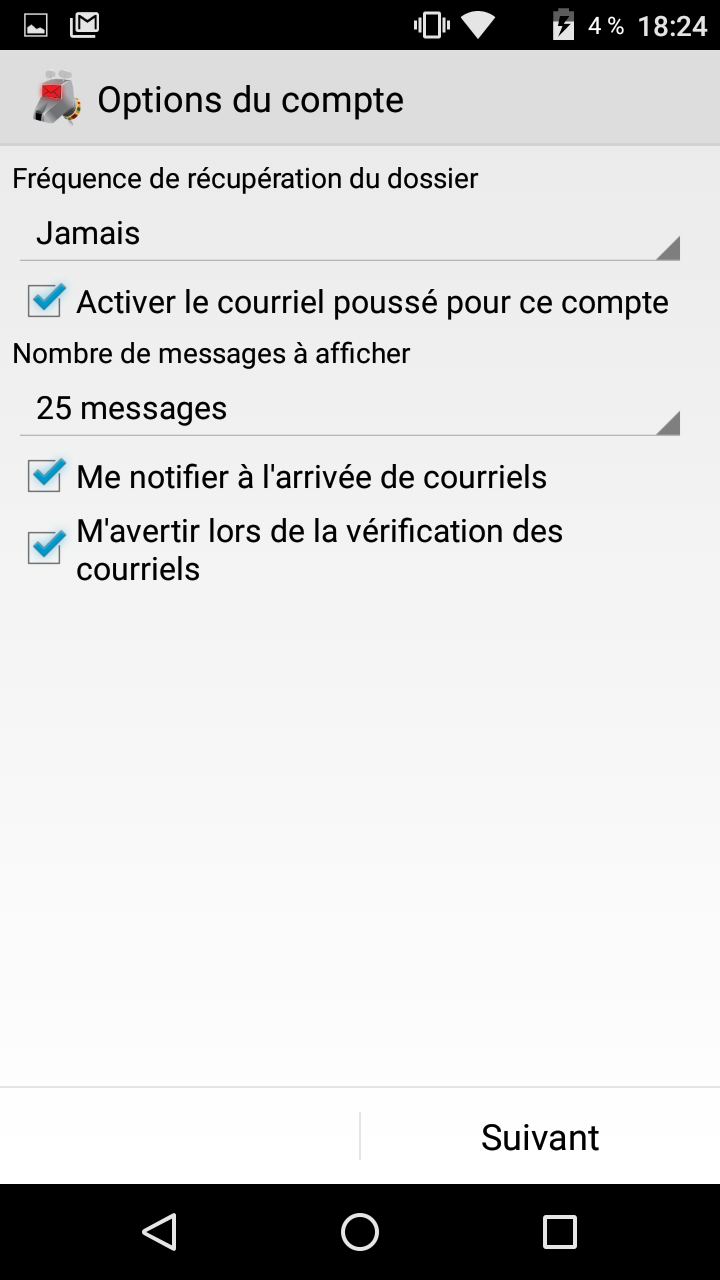This screenshot has height=1280, width=720.
Task: Expand the 25 messages dropdown
Action: point(350,409)
